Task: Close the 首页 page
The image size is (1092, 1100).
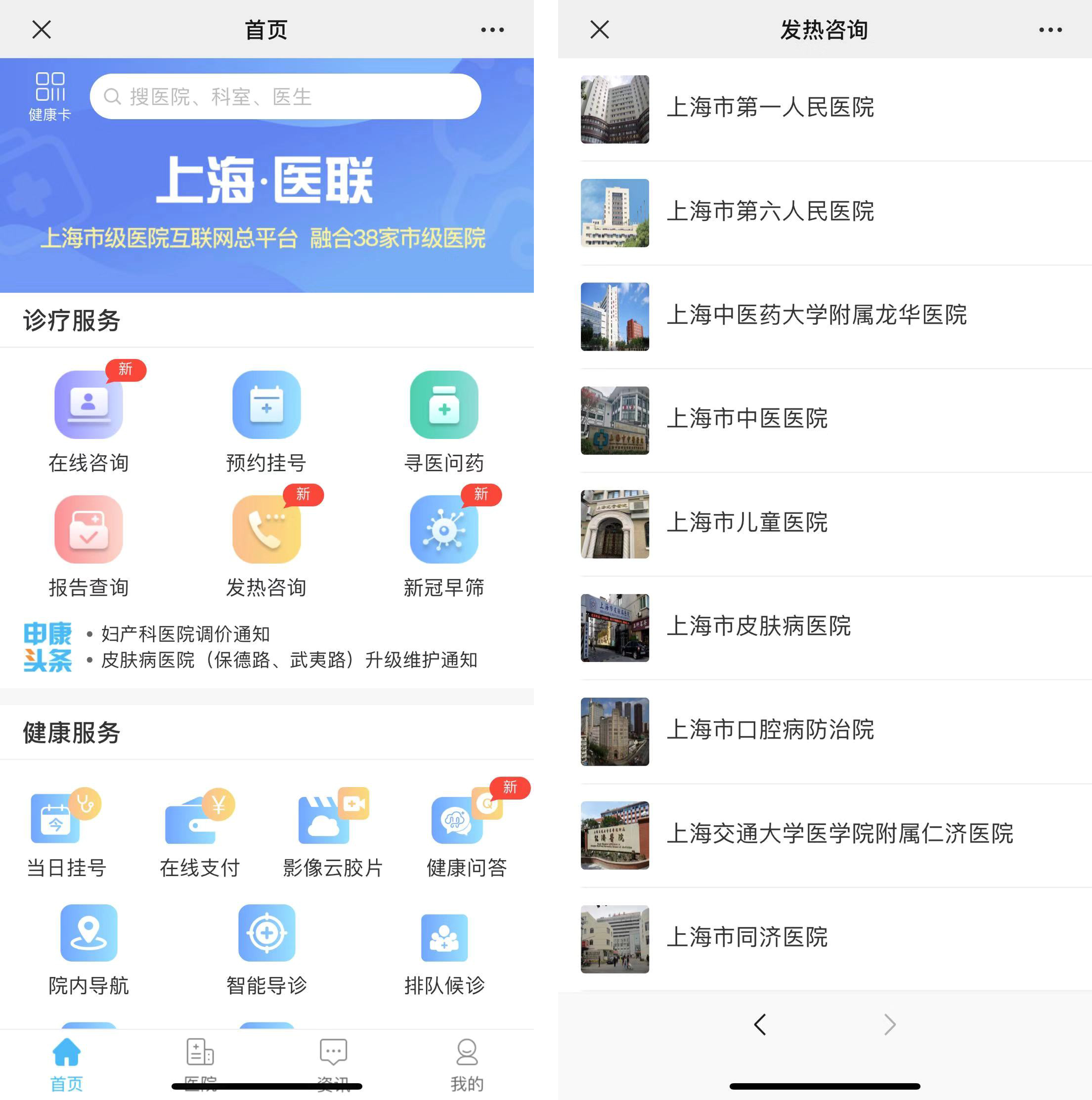Action: click(x=42, y=30)
